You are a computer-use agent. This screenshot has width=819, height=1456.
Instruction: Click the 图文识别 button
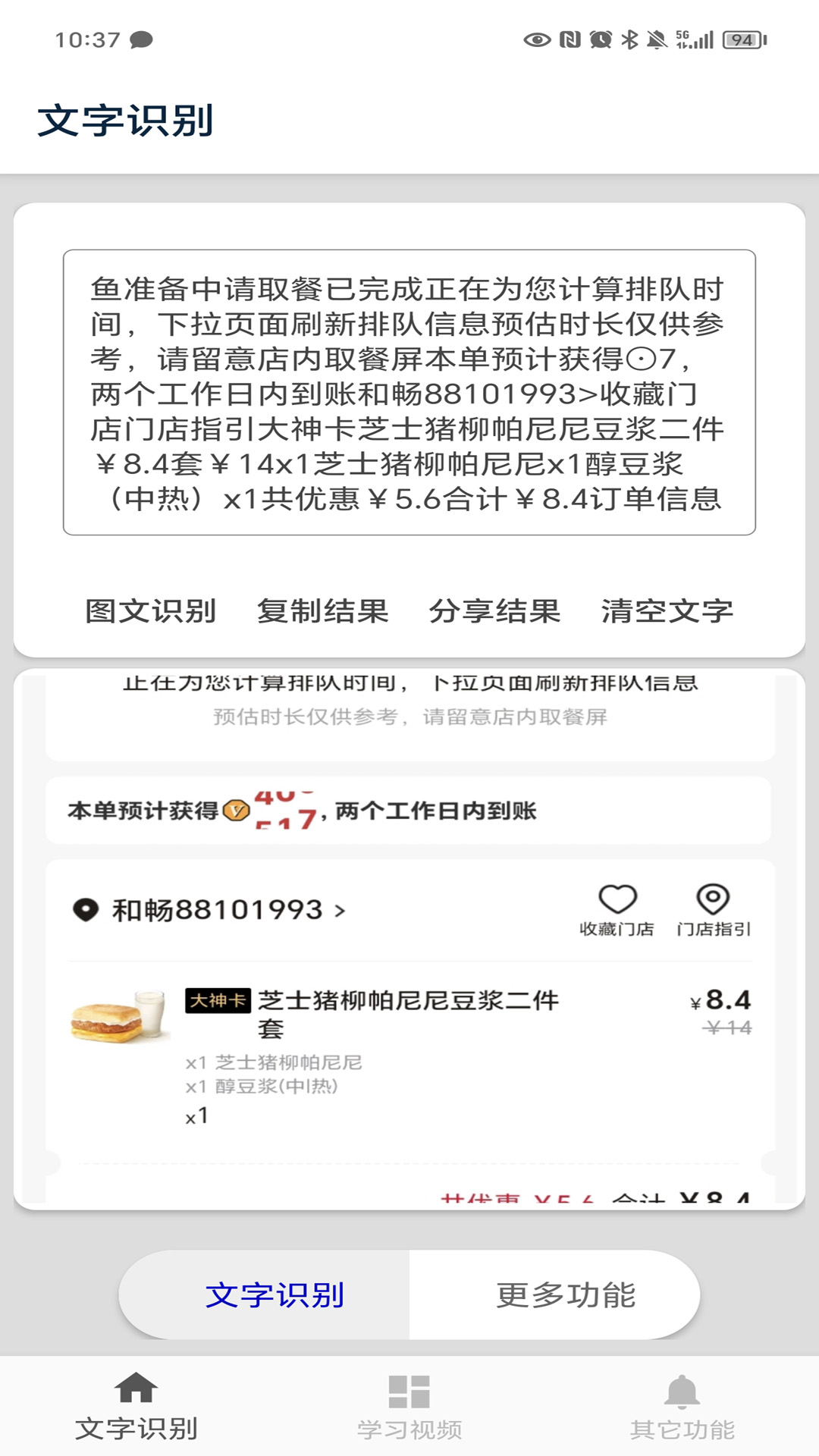[150, 610]
